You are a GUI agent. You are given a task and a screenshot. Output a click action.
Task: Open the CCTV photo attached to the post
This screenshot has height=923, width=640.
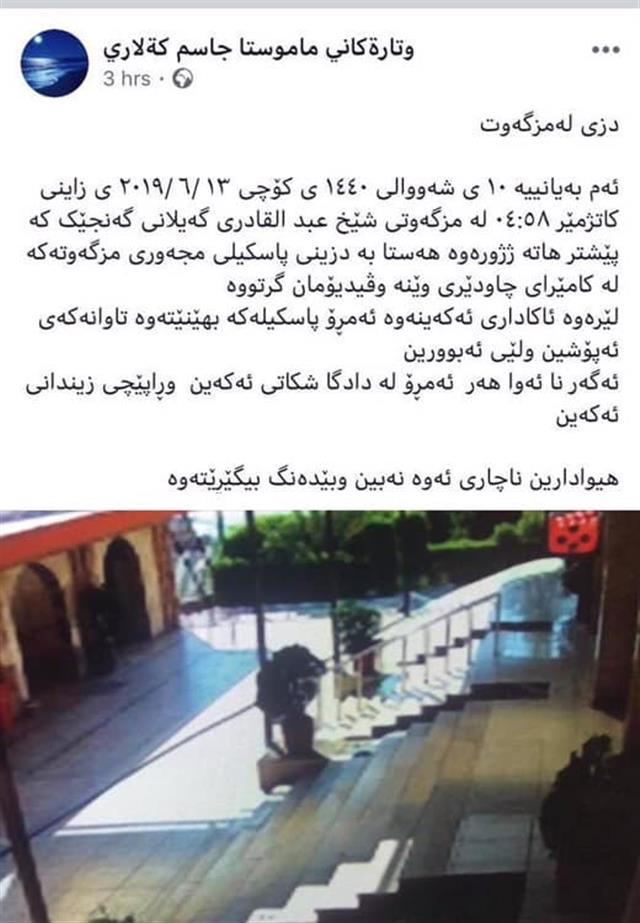pyautogui.click(x=320, y=715)
